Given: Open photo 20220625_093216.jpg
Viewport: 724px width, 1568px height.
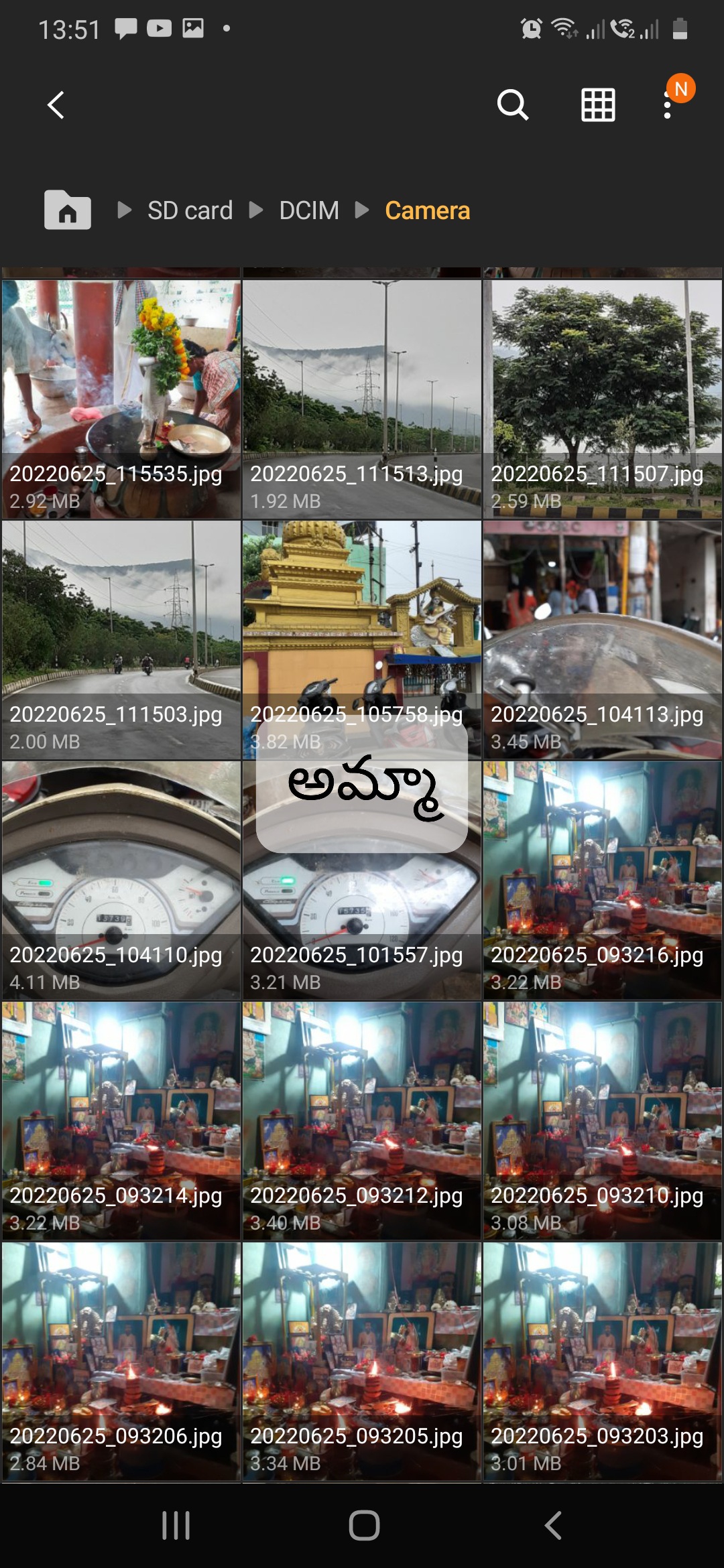Looking at the screenshot, I should coord(603,880).
